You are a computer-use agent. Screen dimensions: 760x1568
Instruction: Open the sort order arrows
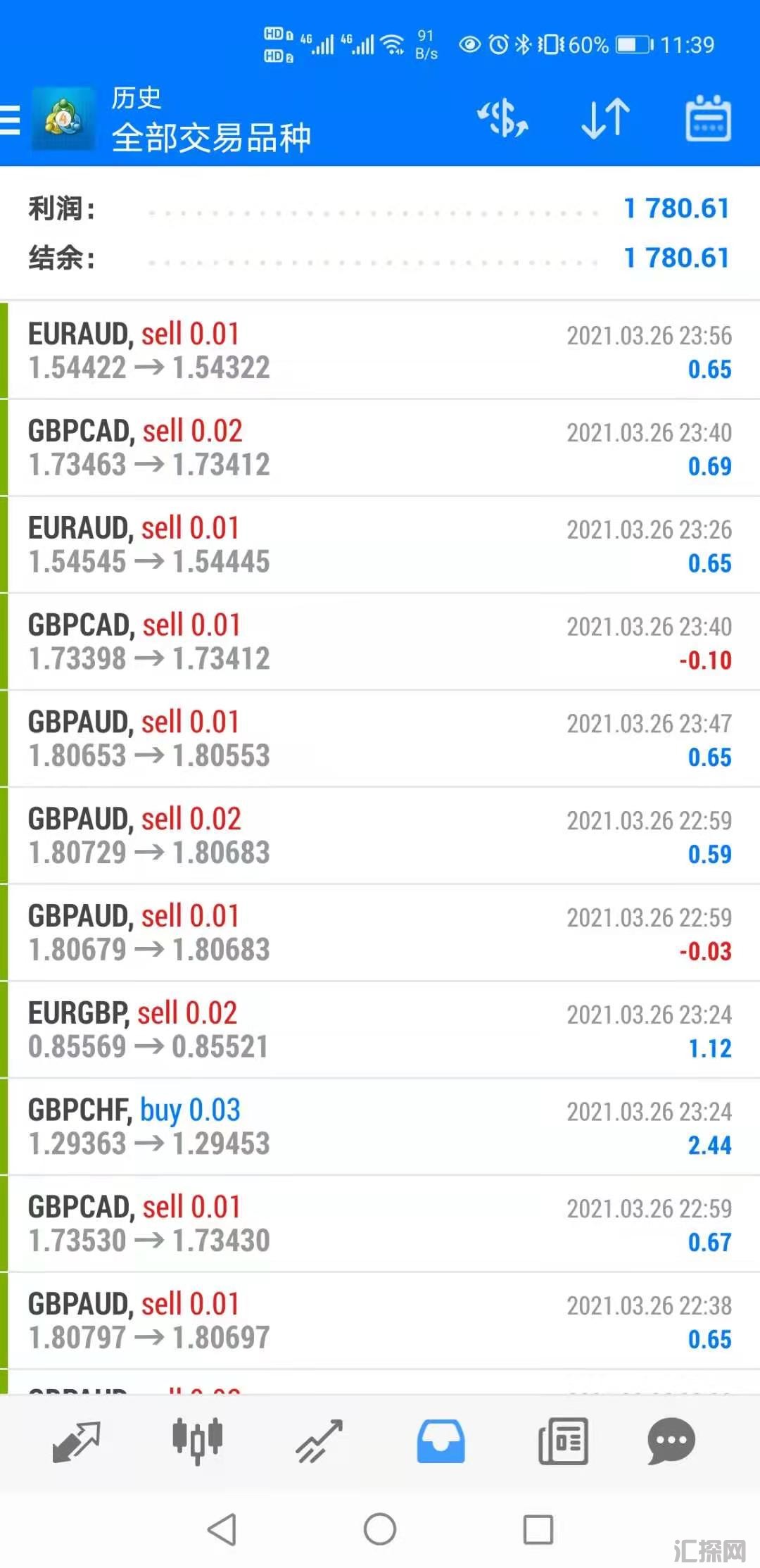point(605,118)
